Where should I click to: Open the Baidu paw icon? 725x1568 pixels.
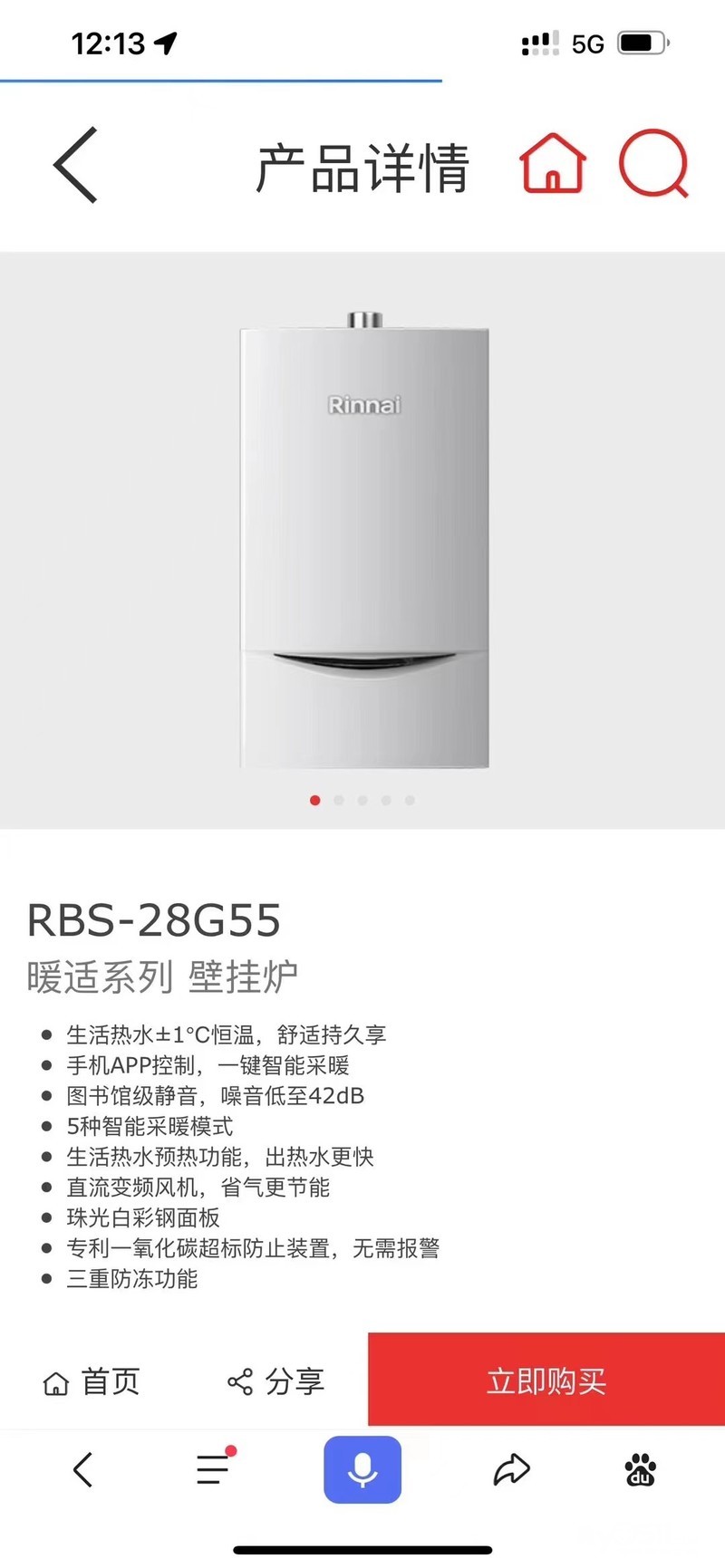(641, 1469)
